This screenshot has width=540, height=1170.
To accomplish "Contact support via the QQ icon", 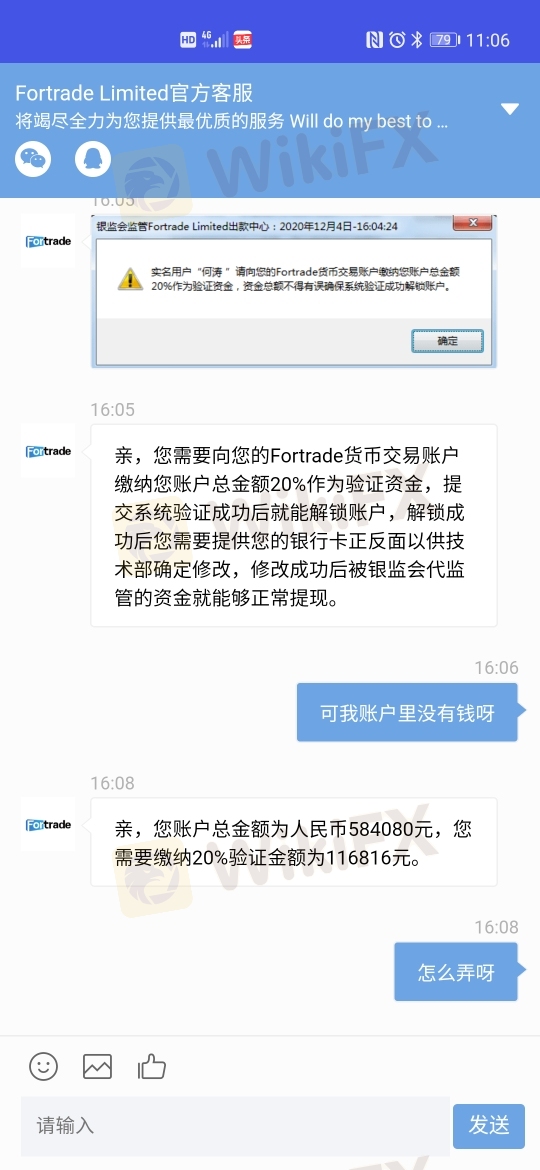I will [93, 158].
